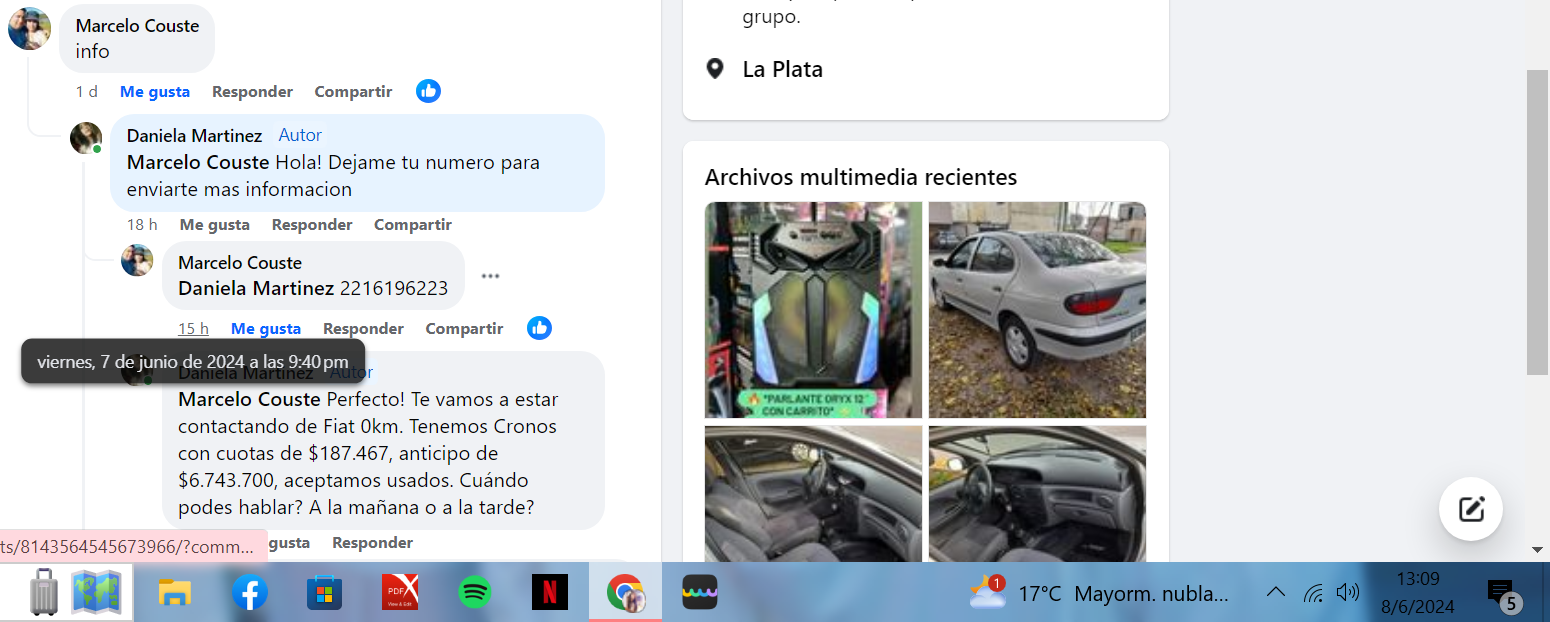Open Spotify from the taskbar
The width and height of the screenshot is (1550, 622).
474,593
